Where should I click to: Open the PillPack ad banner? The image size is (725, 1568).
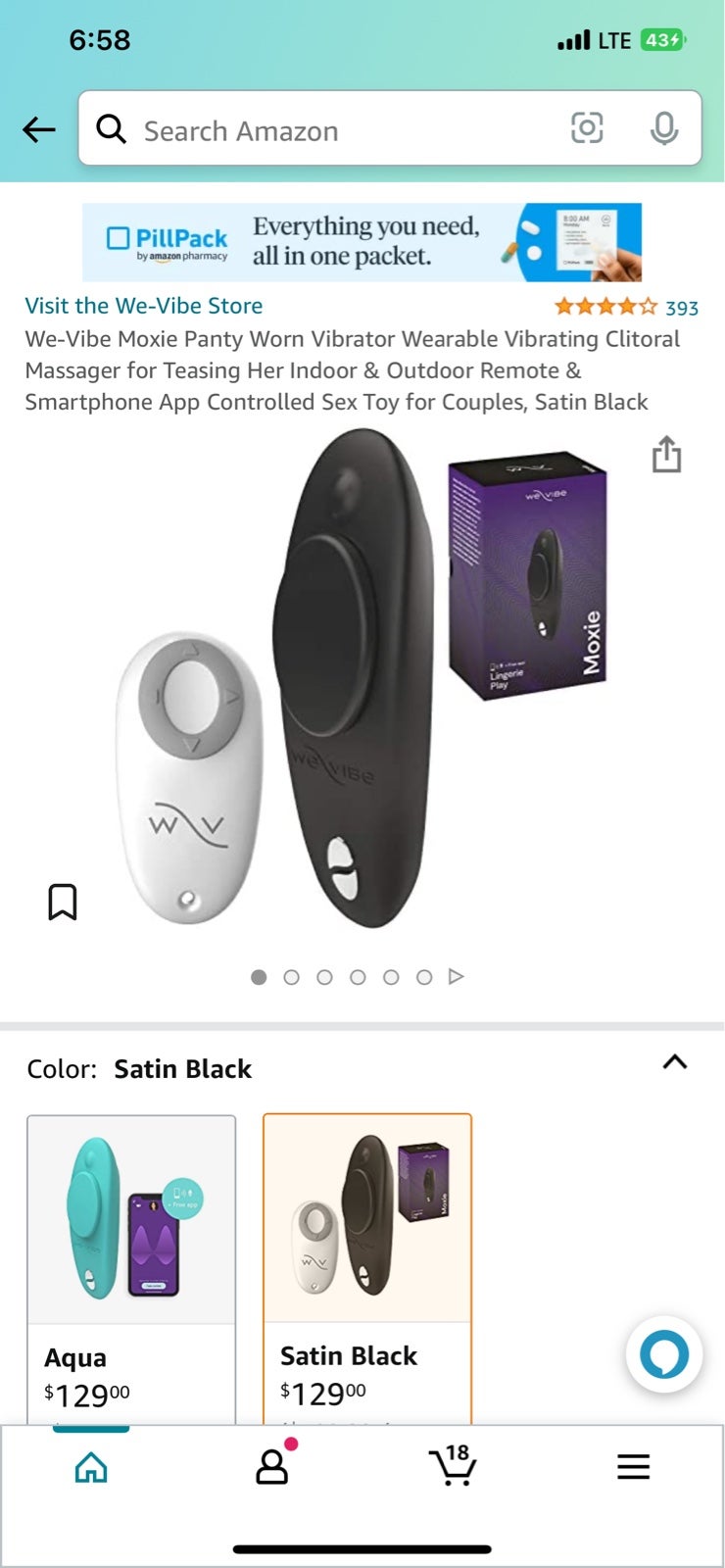click(362, 242)
